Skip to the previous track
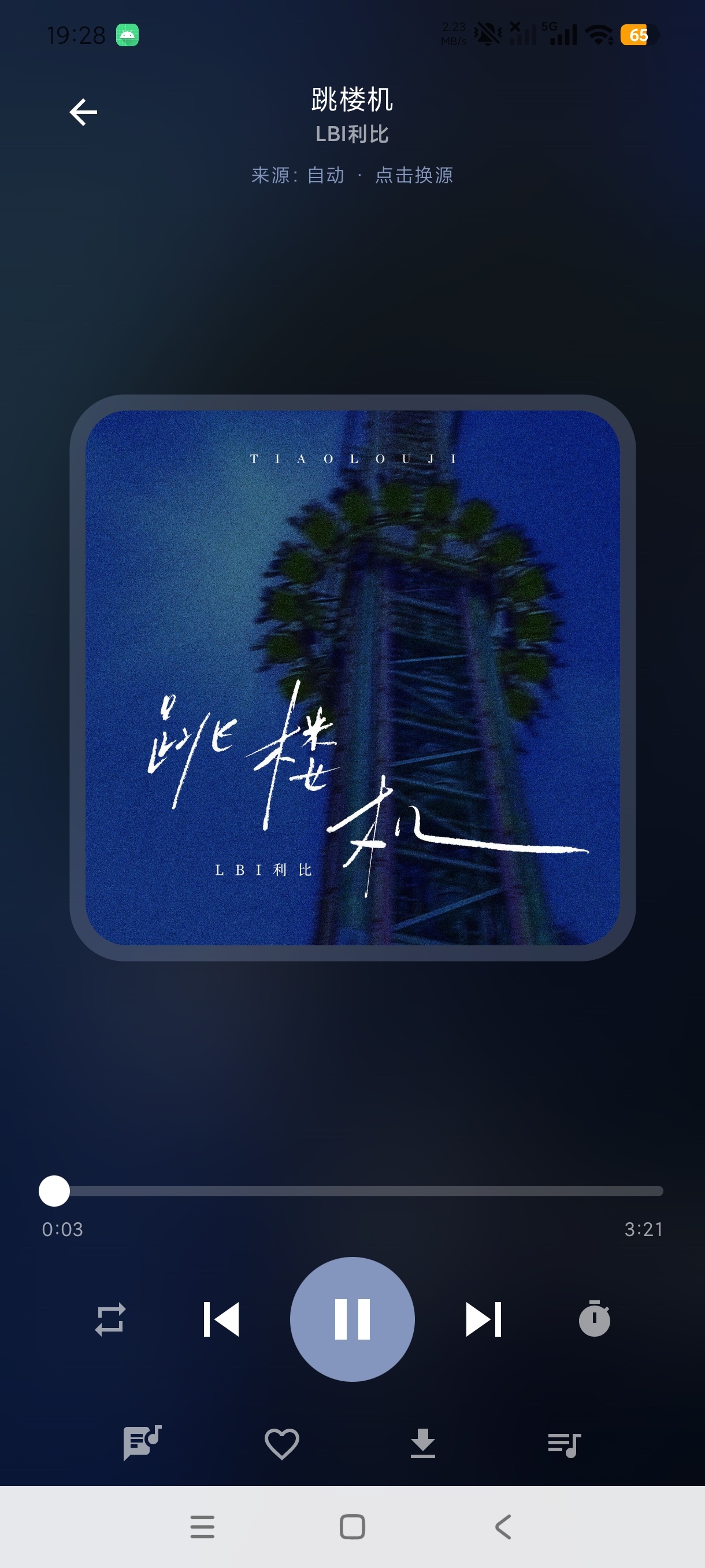Viewport: 705px width, 1568px height. (221, 1319)
